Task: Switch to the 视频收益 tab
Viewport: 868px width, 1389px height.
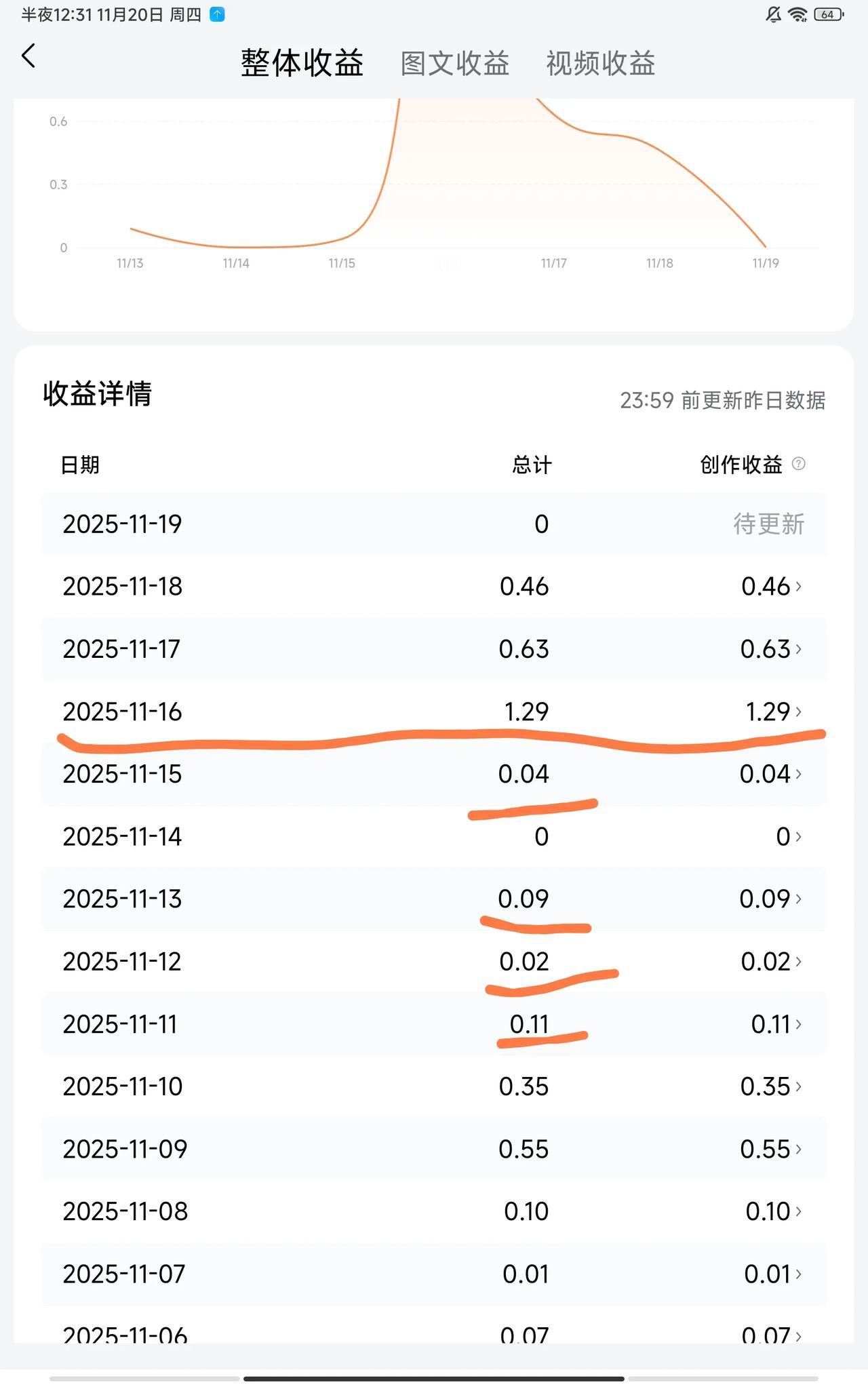Action: pos(599,63)
